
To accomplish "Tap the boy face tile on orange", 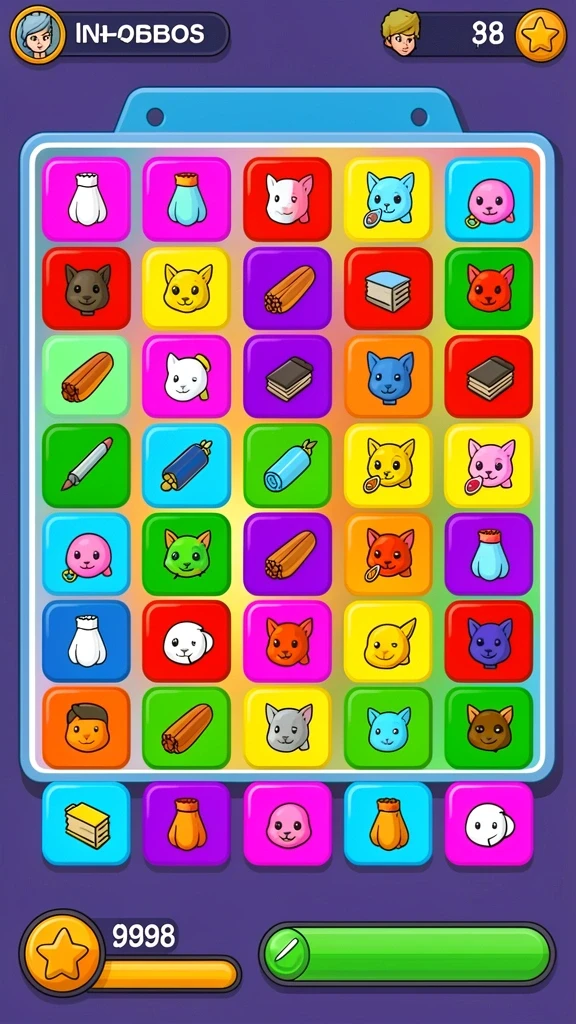I will pos(86,728).
